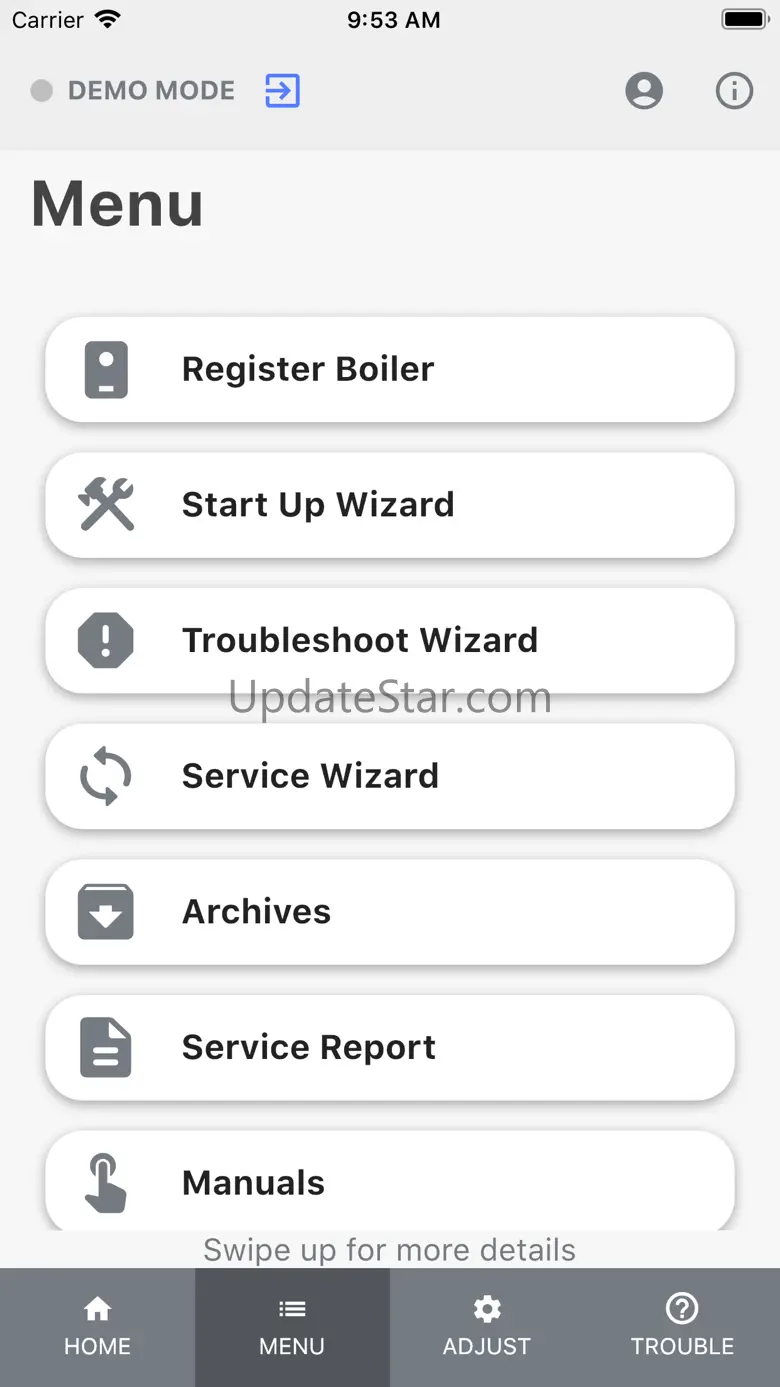Exit demo mode using the arrow icon

[282, 91]
